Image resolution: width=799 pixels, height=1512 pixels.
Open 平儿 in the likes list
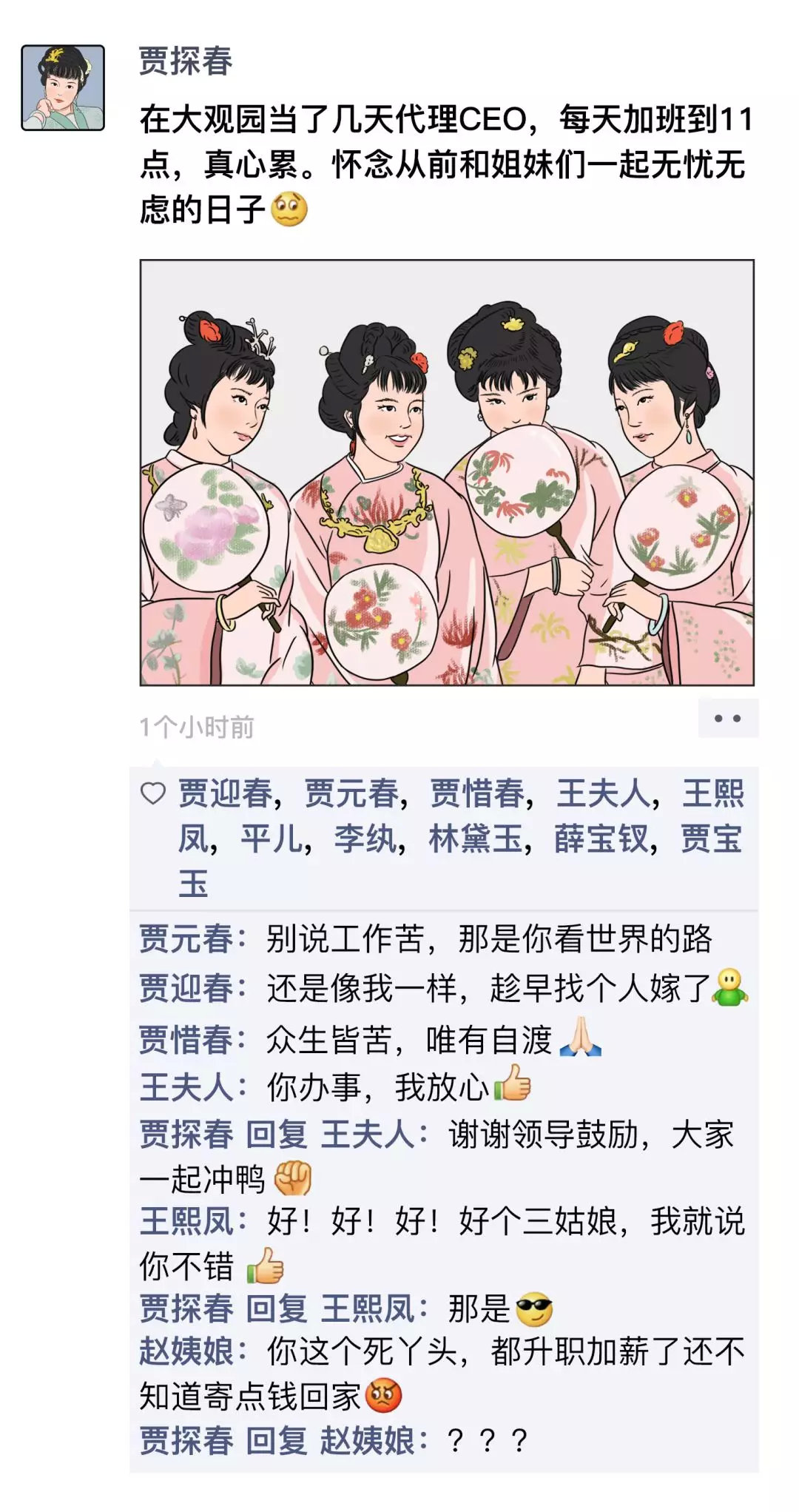click(272, 839)
